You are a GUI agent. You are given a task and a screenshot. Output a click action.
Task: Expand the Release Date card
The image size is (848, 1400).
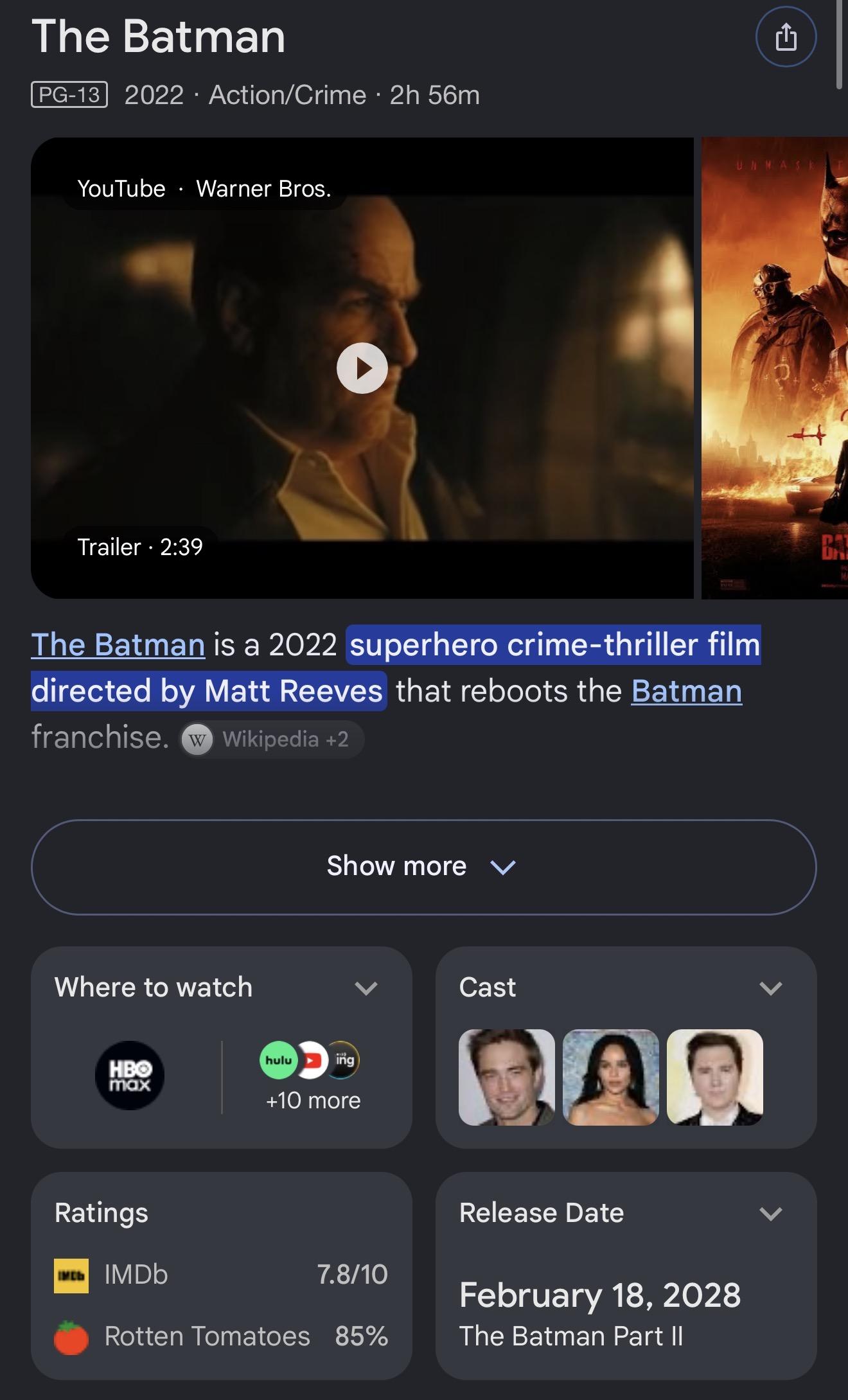626,1275
